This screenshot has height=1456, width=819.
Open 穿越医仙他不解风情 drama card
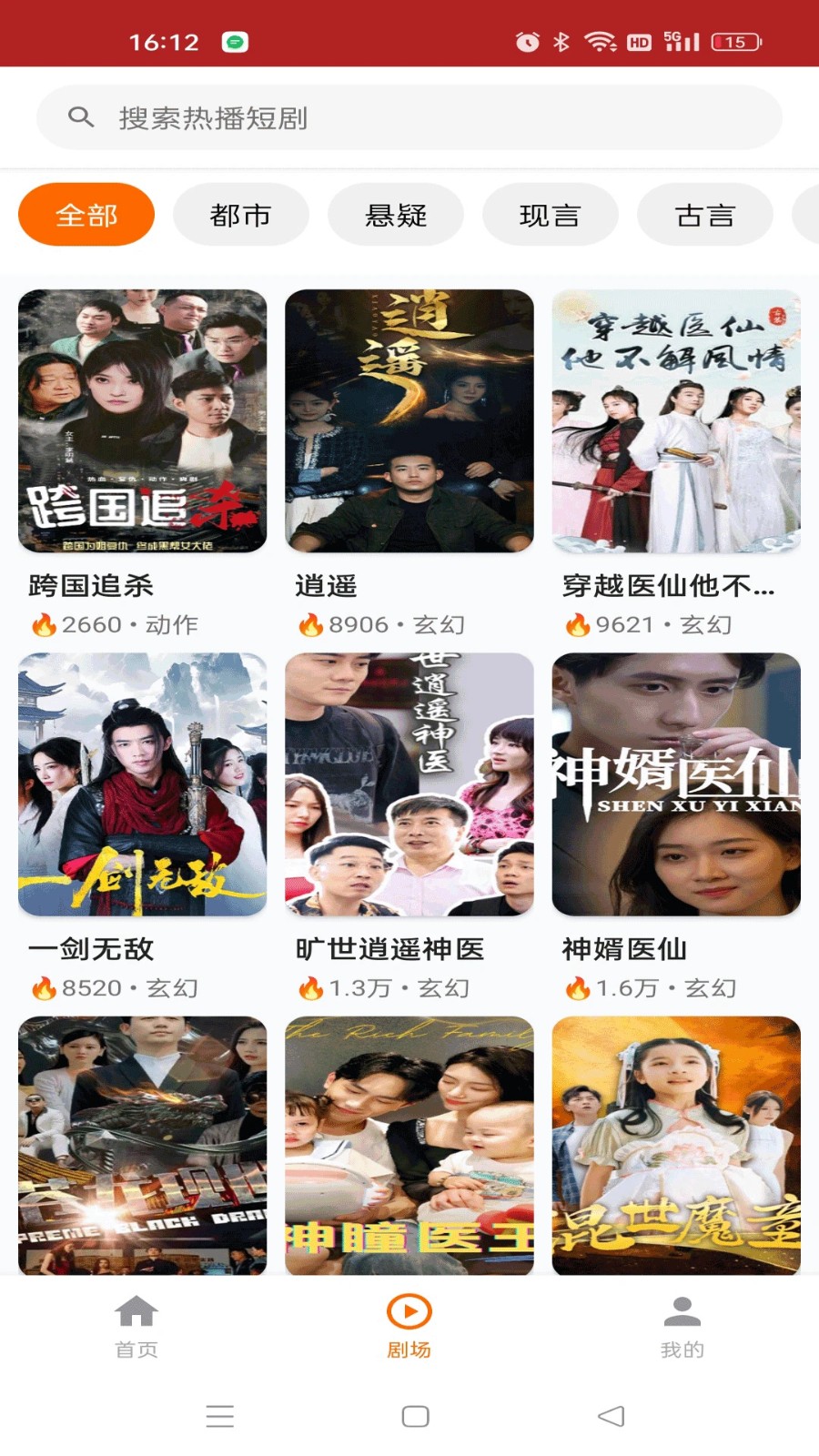676,421
